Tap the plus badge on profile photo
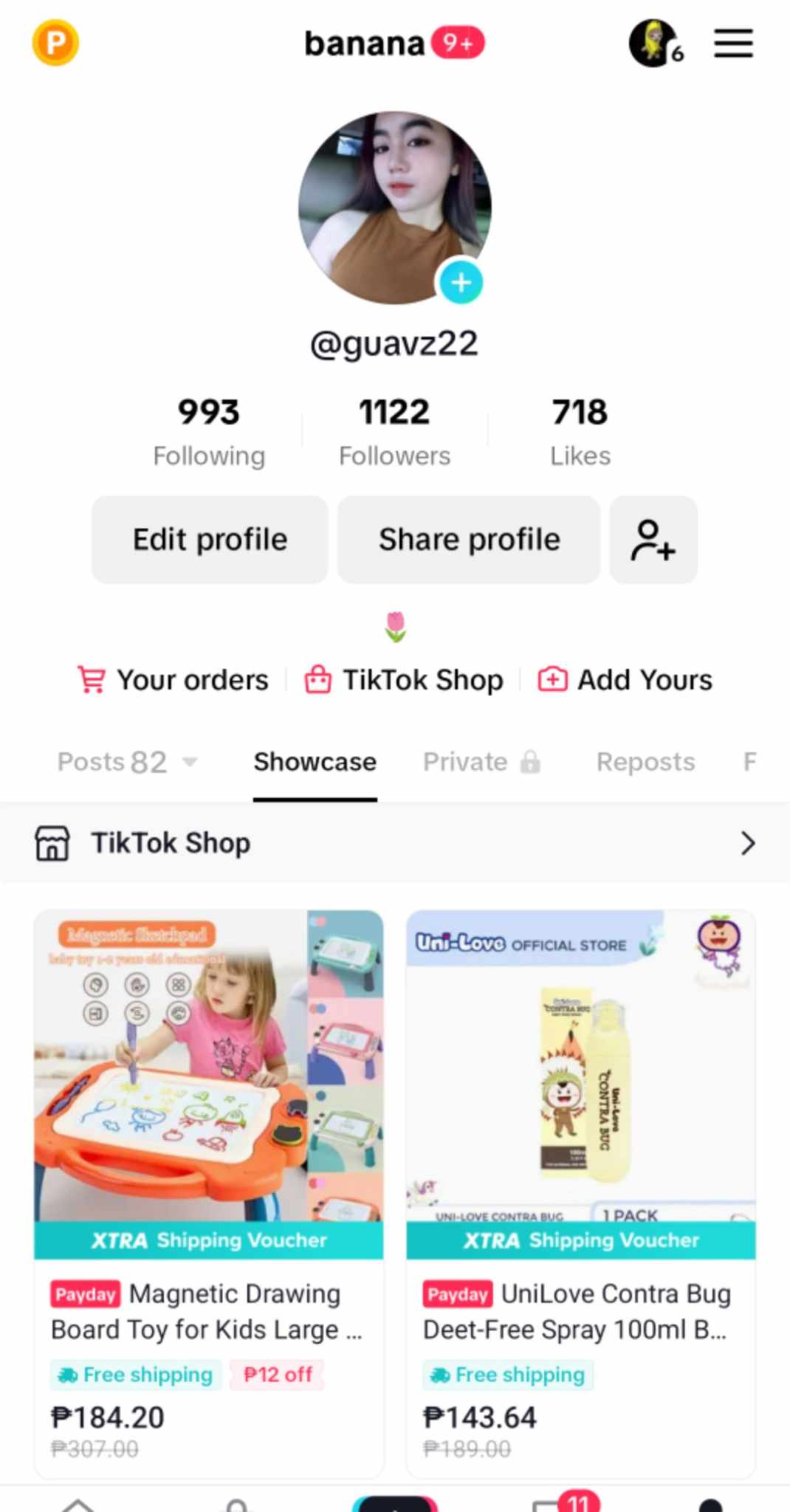The image size is (790, 1512). point(461,282)
